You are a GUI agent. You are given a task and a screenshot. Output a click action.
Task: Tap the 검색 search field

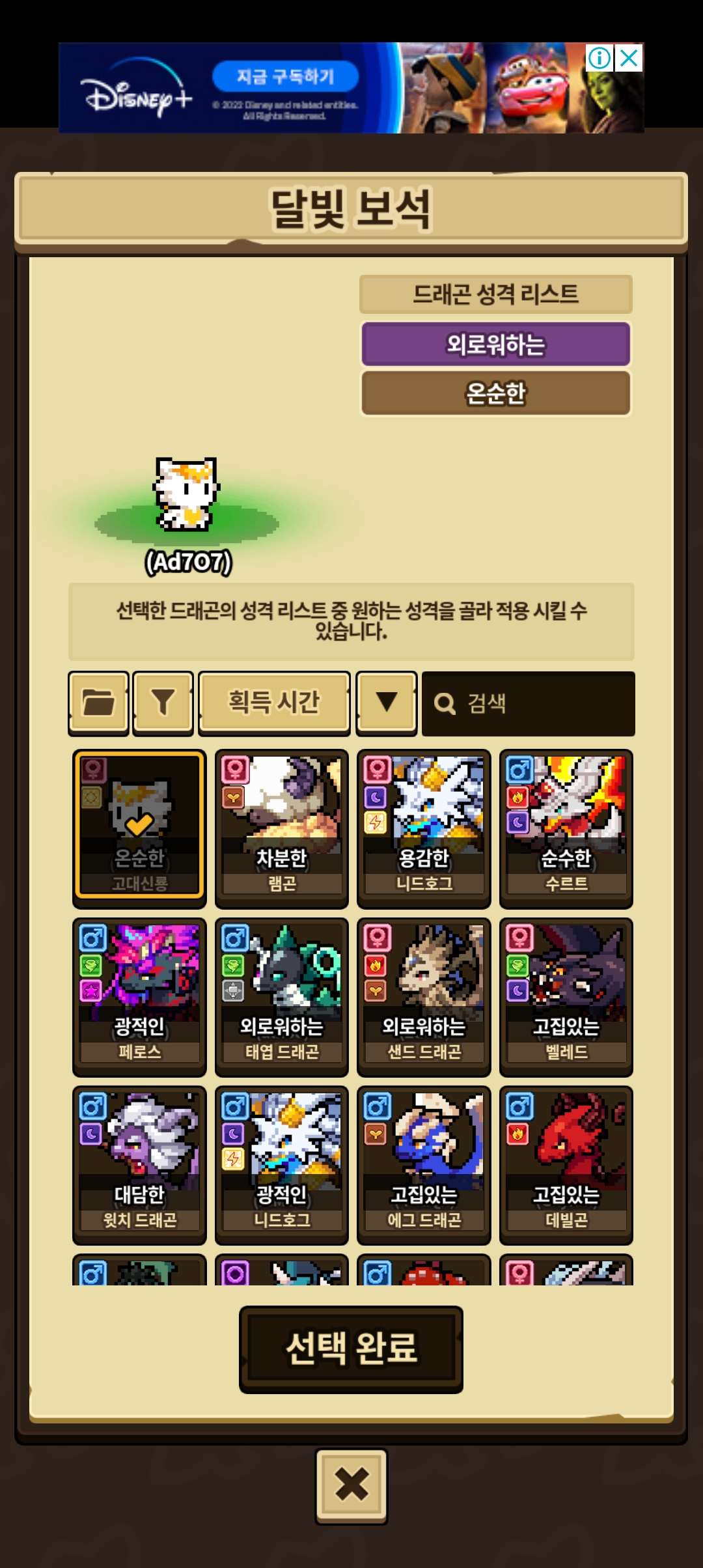(x=528, y=703)
